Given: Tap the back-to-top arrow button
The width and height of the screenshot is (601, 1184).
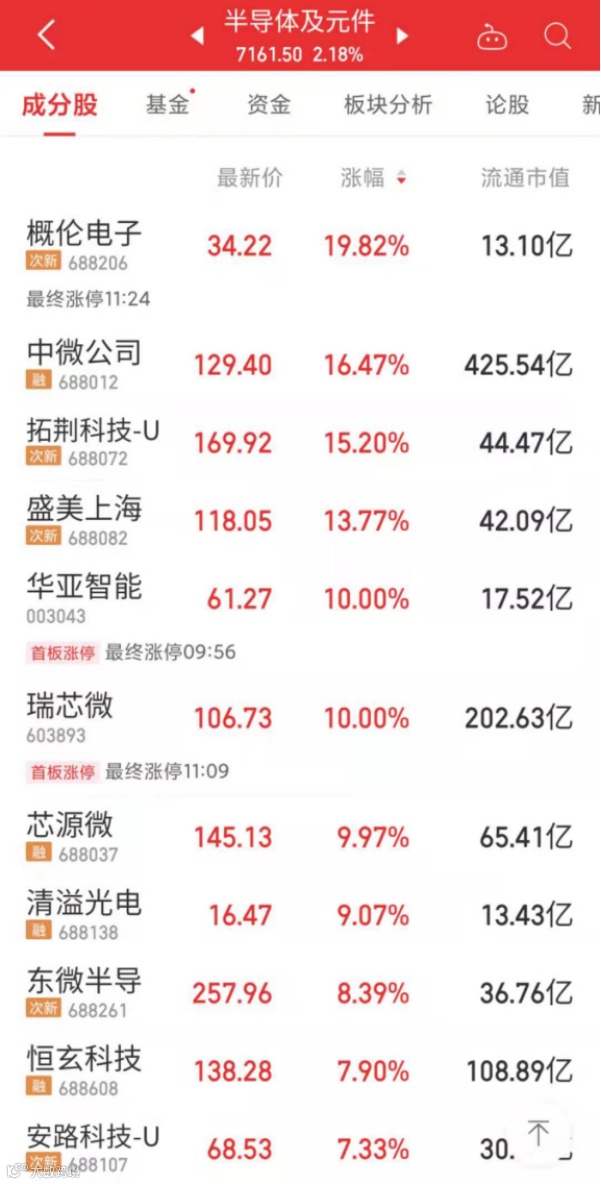Looking at the screenshot, I should click(538, 1133).
